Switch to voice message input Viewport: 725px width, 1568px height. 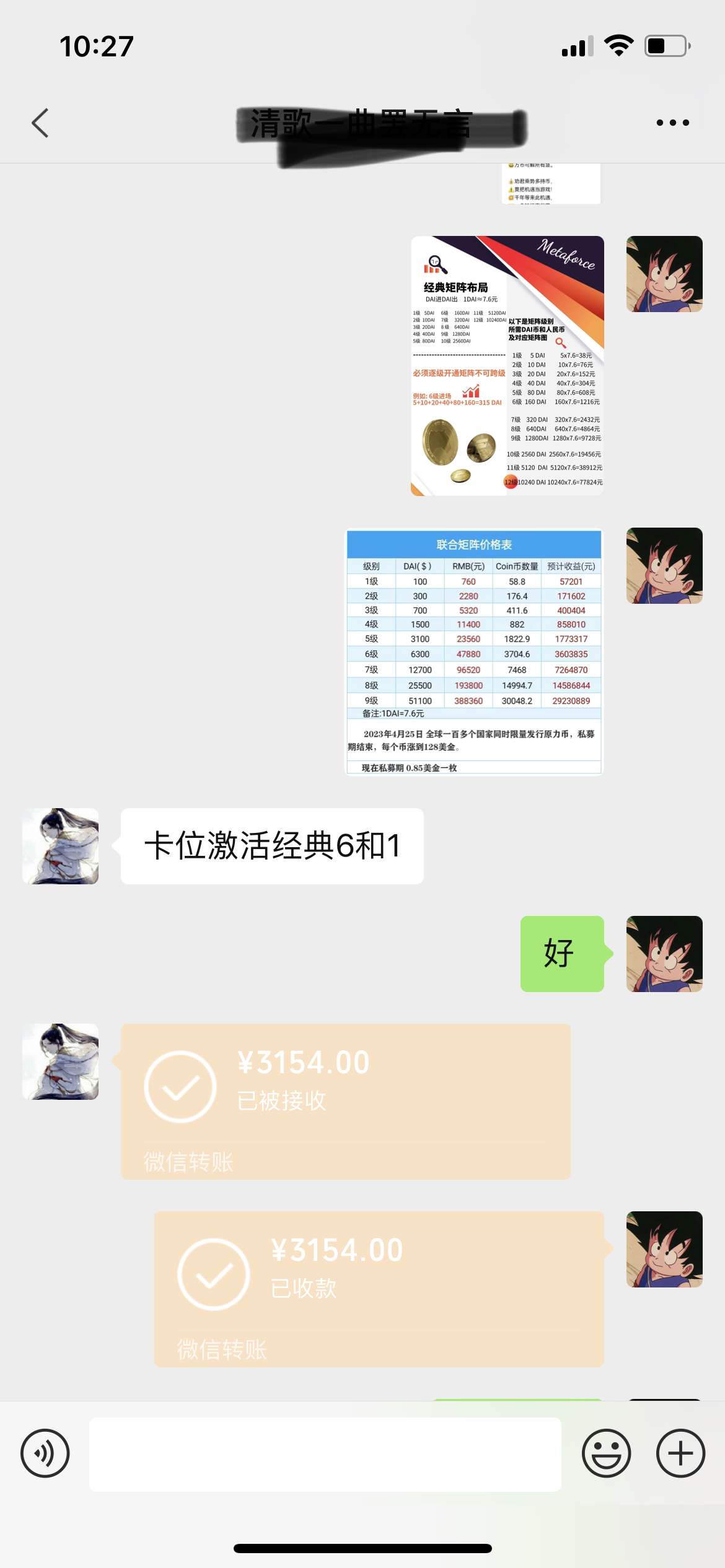pyautogui.click(x=45, y=1453)
